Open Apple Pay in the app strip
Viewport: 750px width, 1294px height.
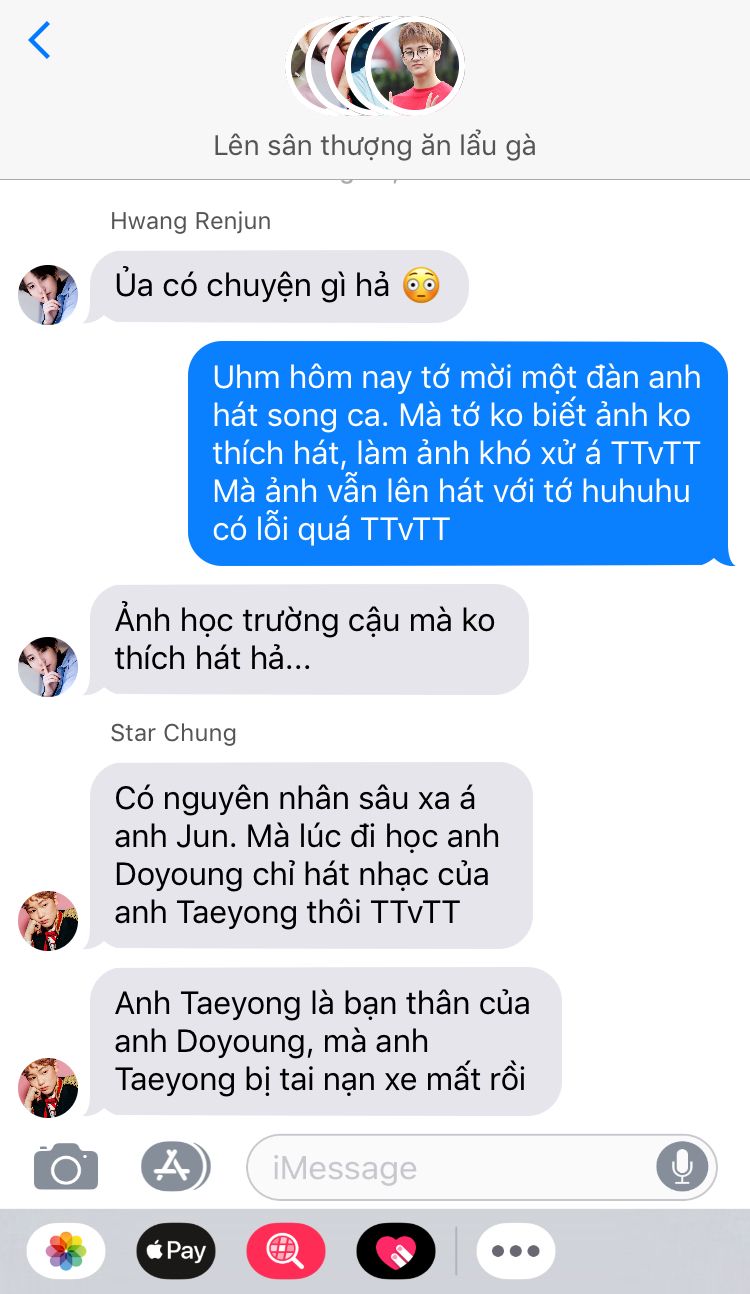point(176,1250)
